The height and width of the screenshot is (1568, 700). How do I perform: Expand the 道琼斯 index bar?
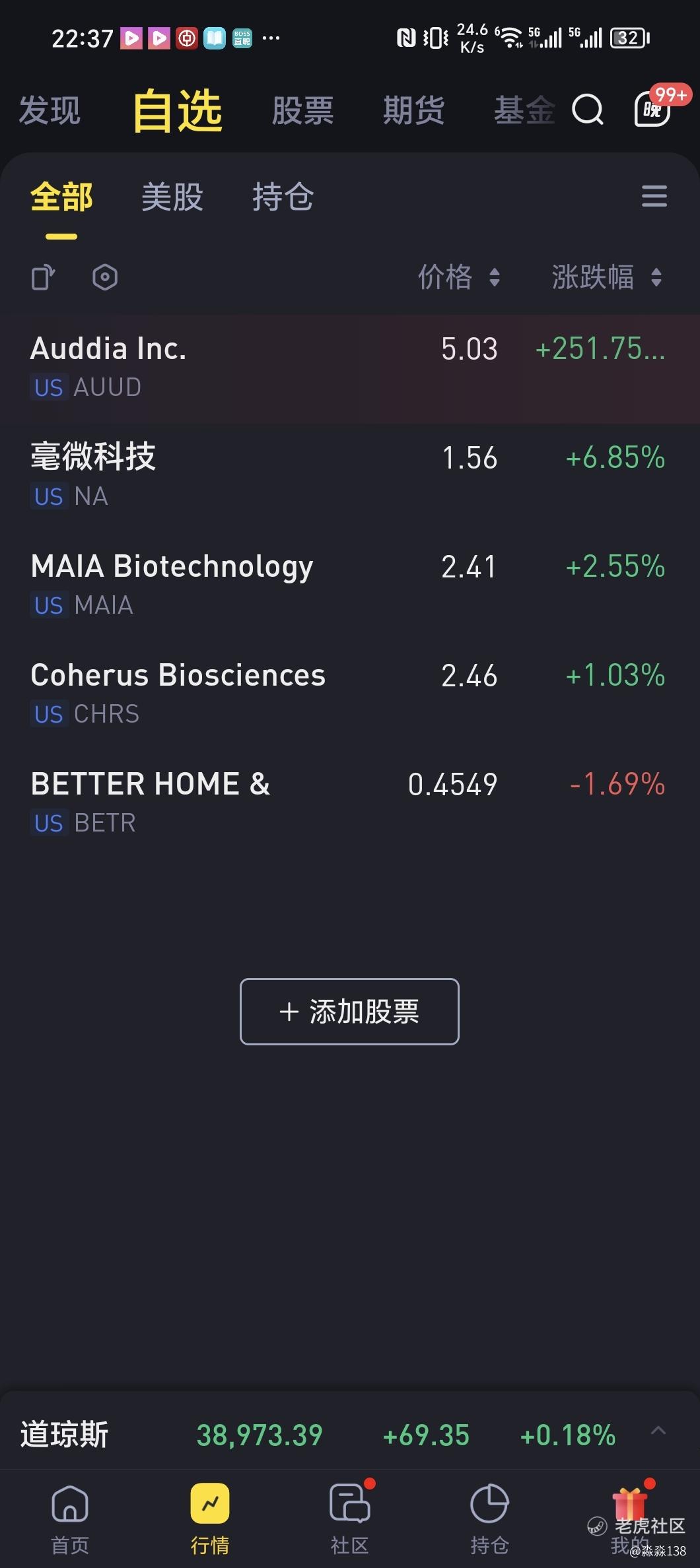(x=658, y=1430)
